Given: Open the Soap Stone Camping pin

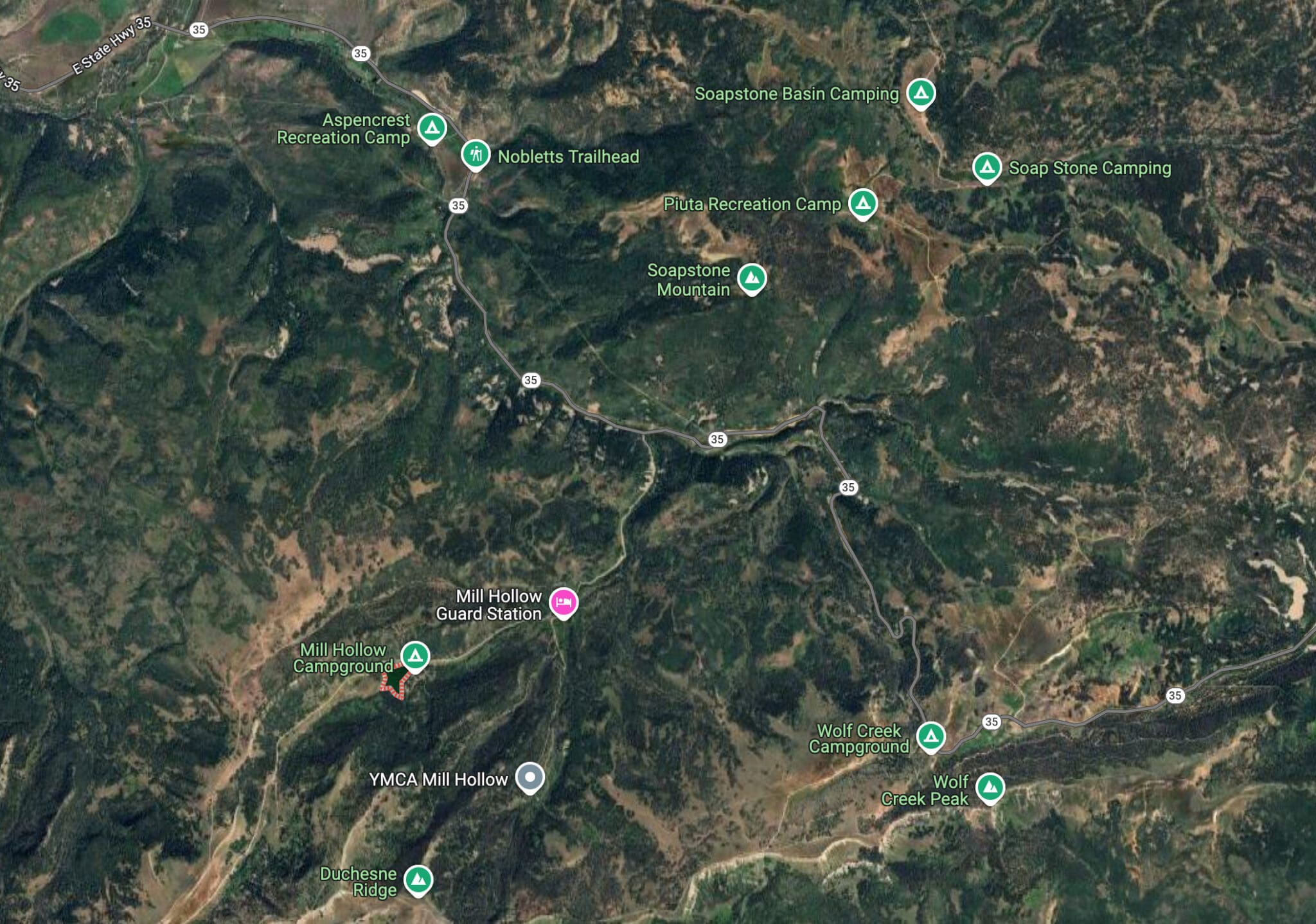Looking at the screenshot, I should [x=987, y=168].
